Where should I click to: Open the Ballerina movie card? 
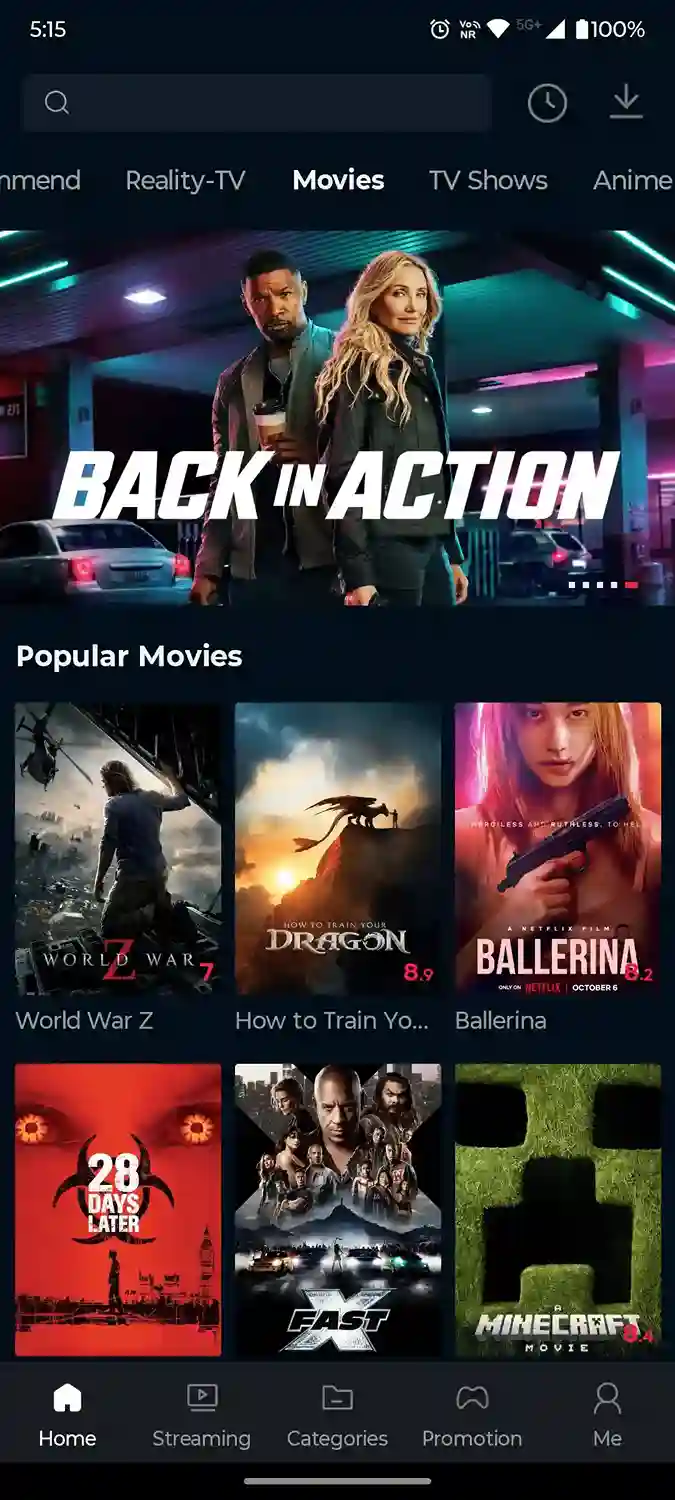pos(558,848)
